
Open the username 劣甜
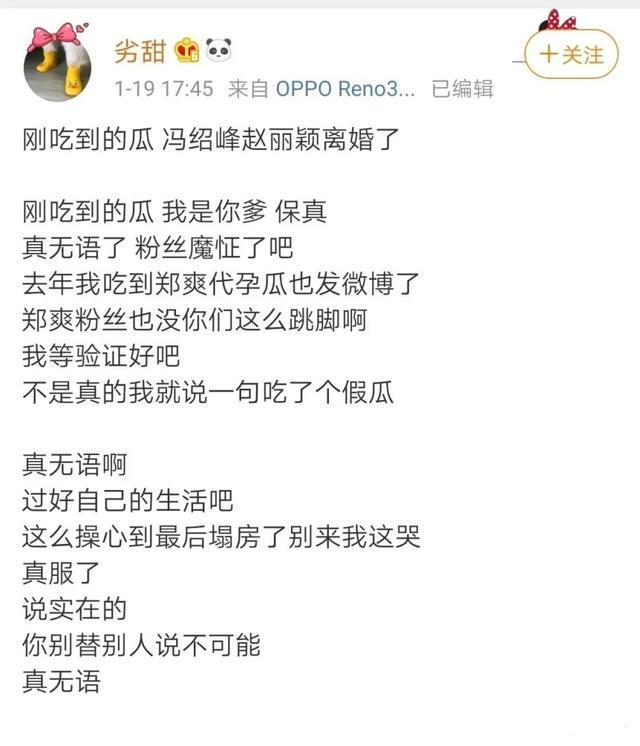(139, 49)
